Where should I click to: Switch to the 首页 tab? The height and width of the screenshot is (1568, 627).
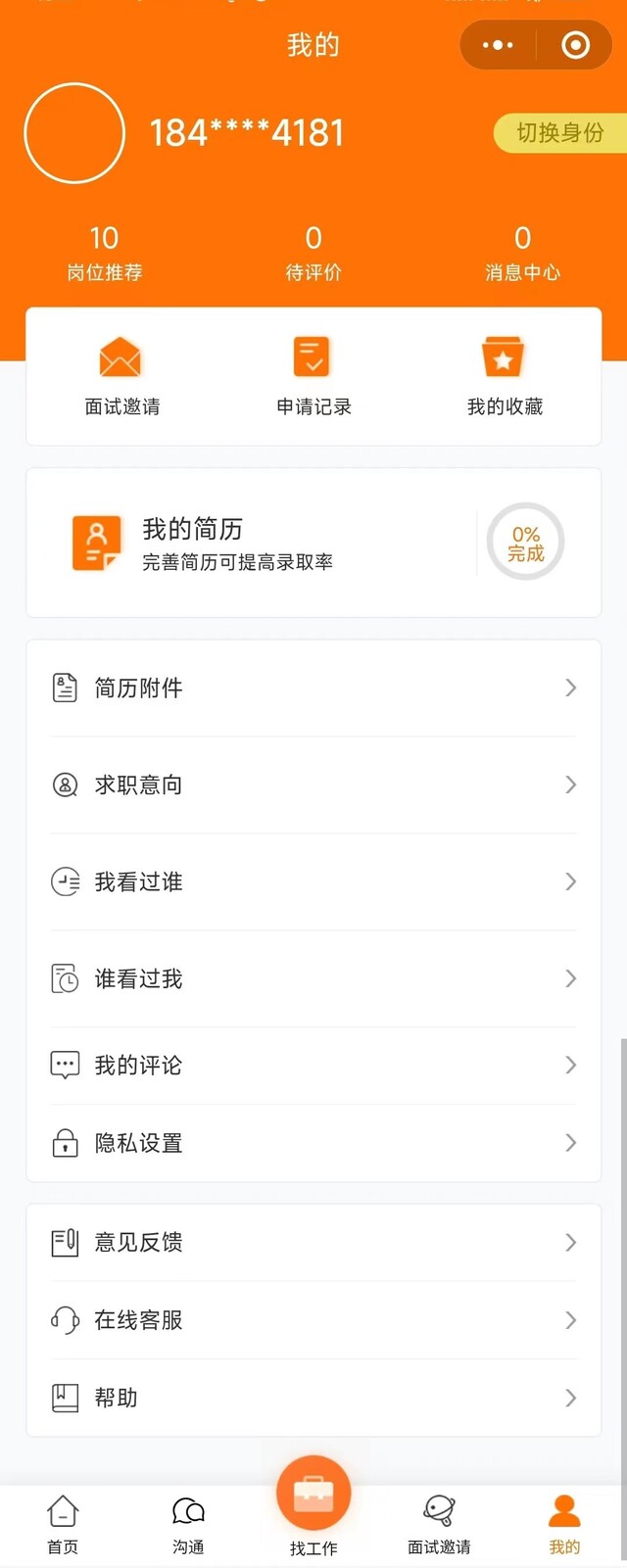point(63,1525)
